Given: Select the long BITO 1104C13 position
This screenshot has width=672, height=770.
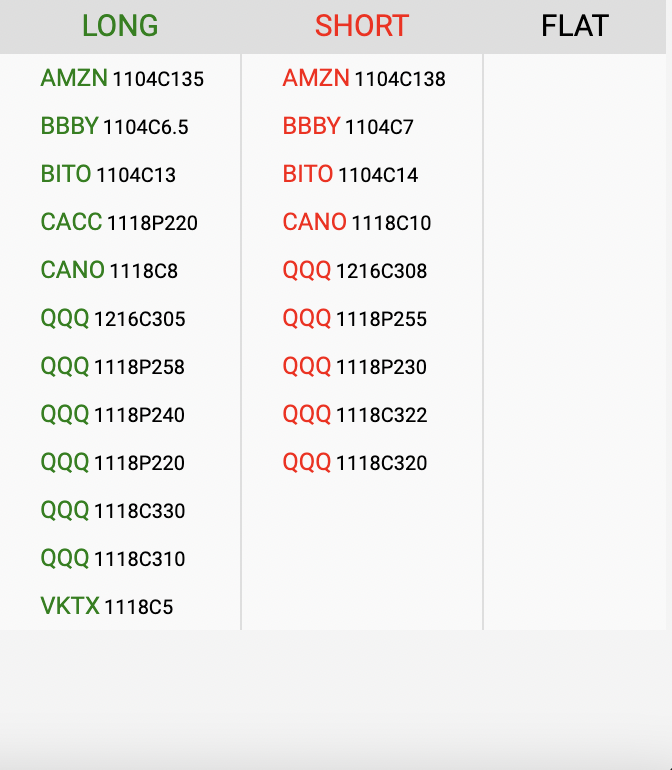Looking at the screenshot, I should click(108, 174).
